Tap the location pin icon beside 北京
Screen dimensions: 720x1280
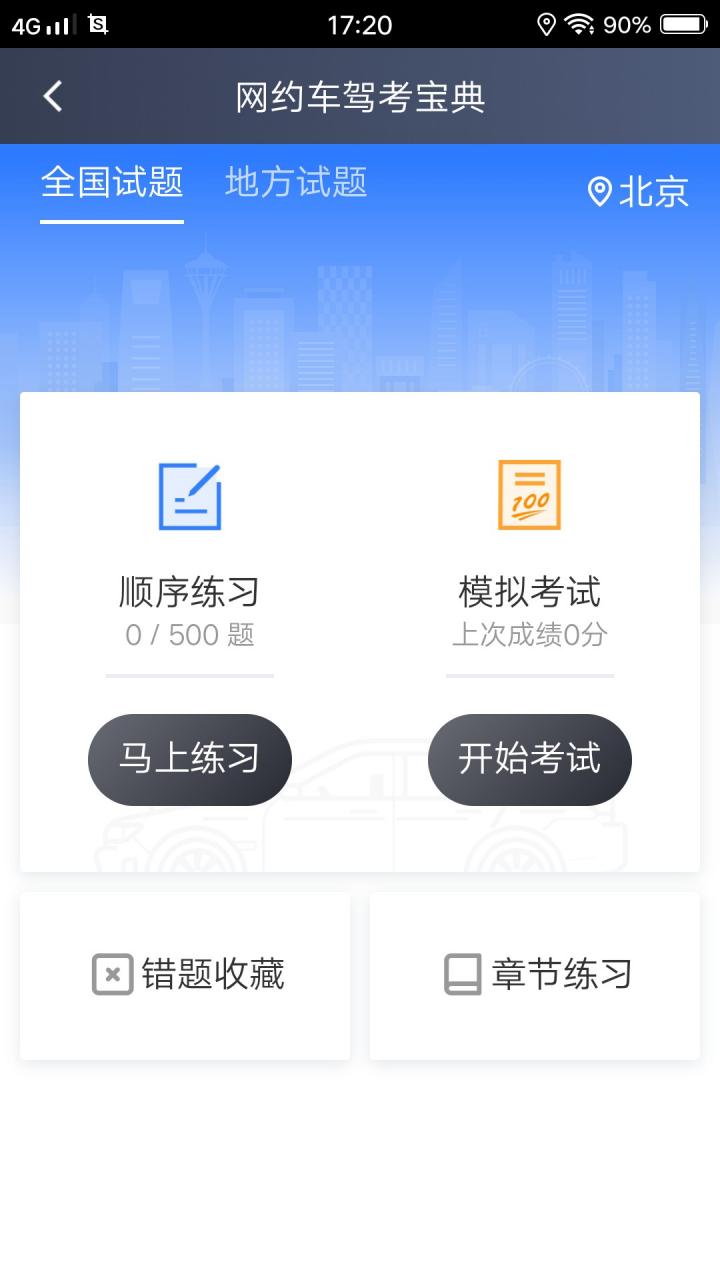pyautogui.click(x=600, y=191)
